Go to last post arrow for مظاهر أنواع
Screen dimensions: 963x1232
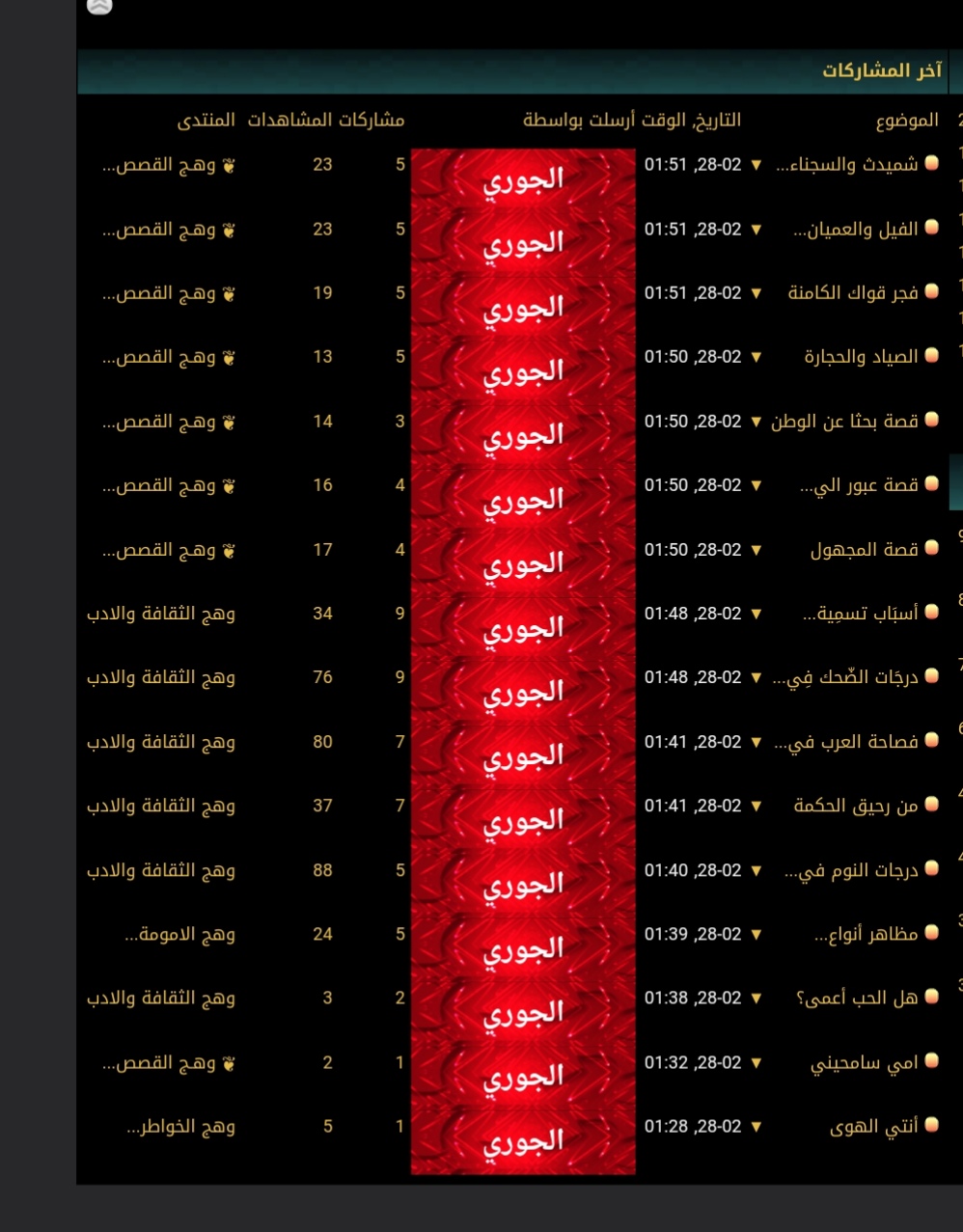point(756,935)
